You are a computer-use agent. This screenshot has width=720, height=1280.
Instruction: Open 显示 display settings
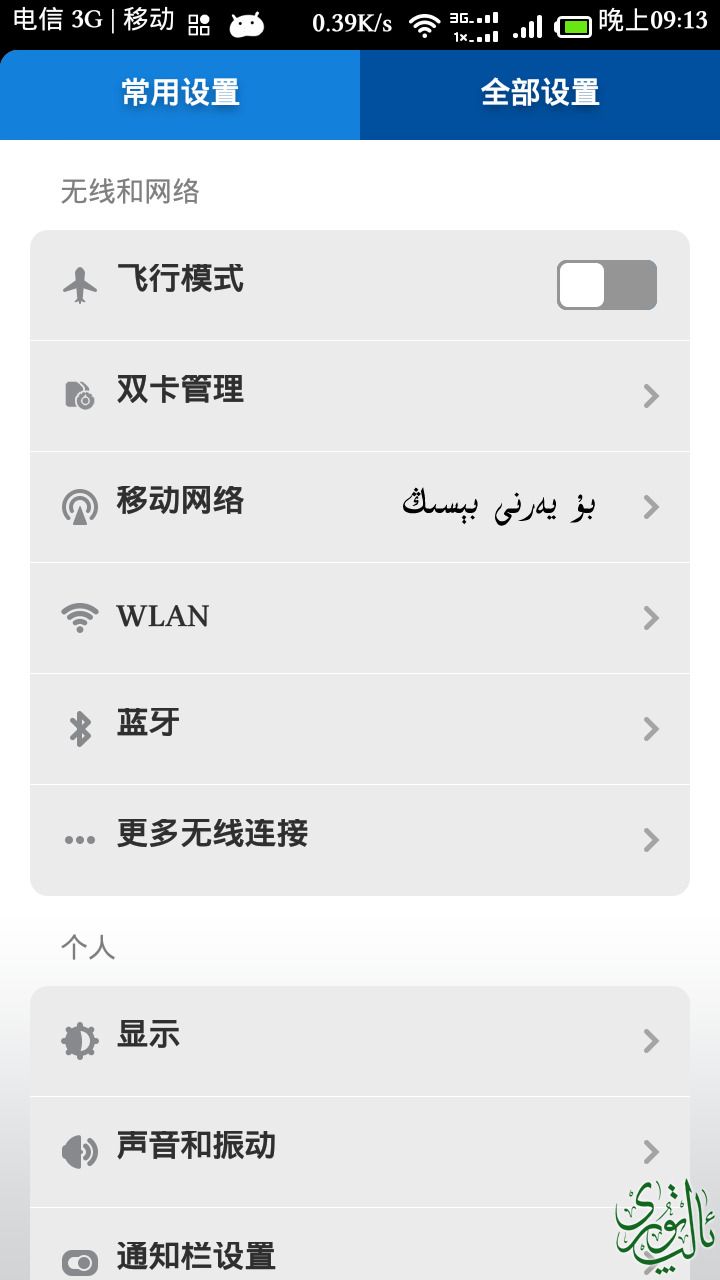[360, 1040]
